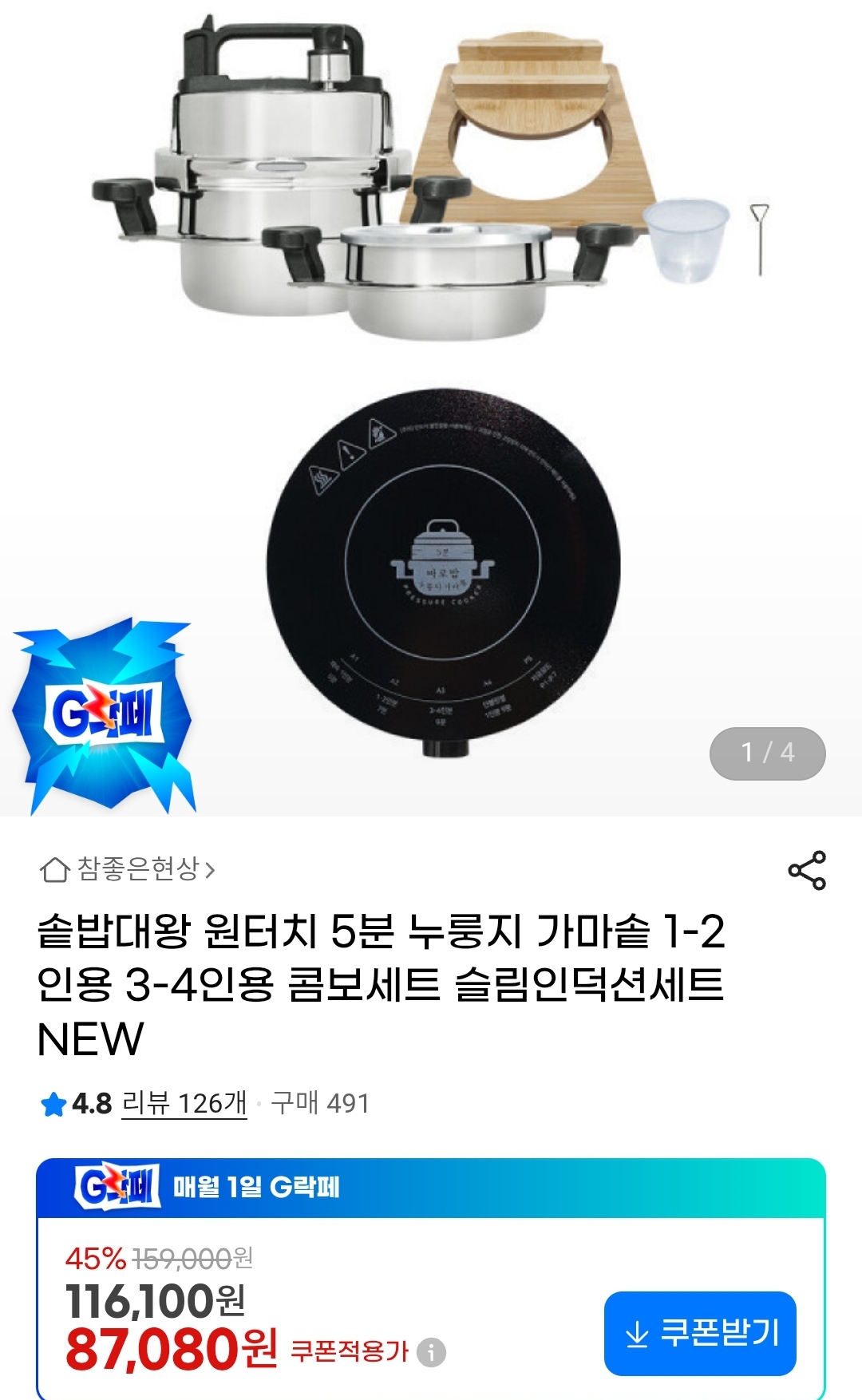862x1400 pixels.
Task: Open the 참좋은현상 seller store link
Action: click(128, 868)
